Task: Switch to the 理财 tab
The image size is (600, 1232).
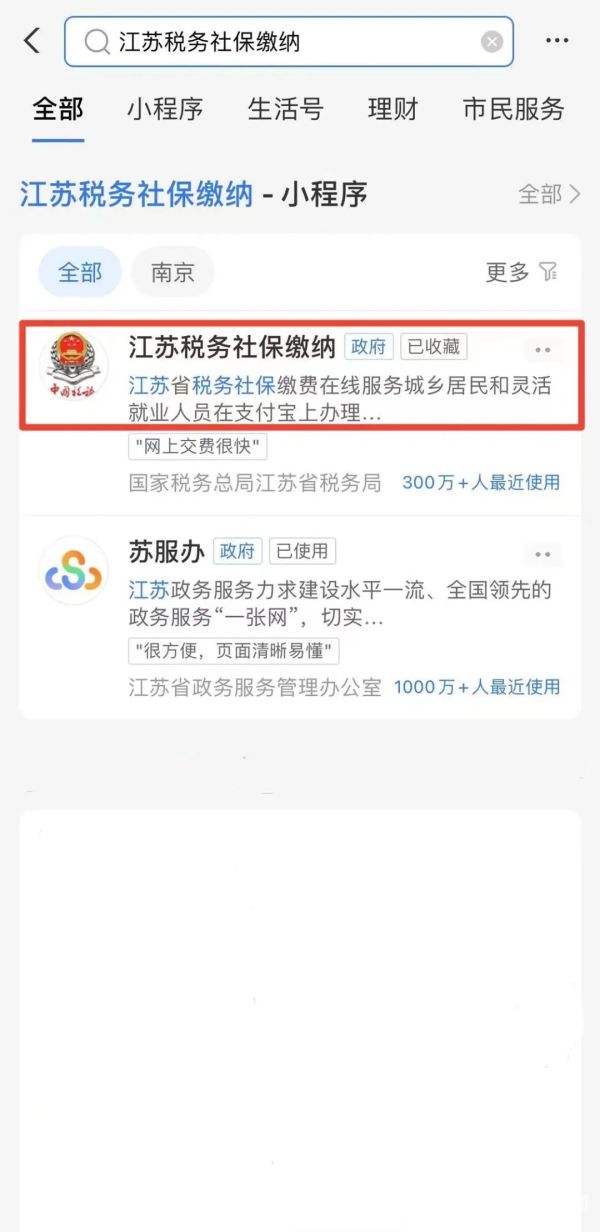Action: (x=392, y=109)
